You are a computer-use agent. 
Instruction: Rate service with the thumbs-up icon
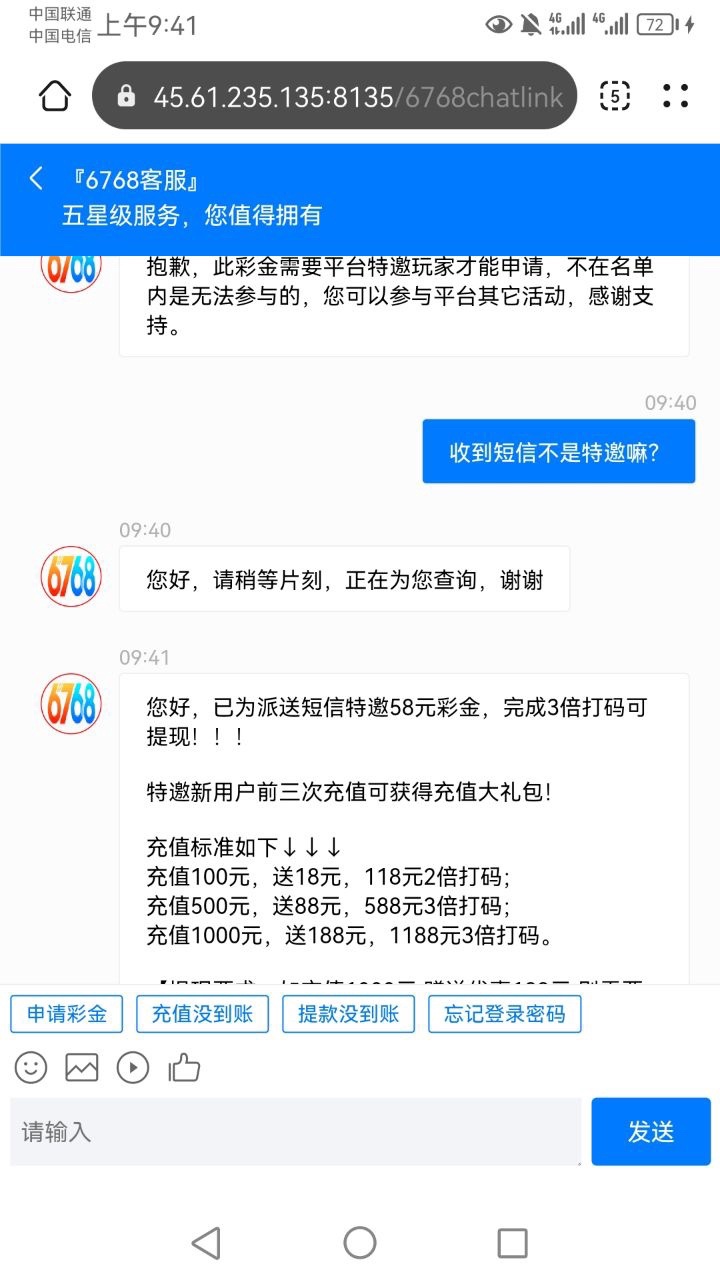(184, 1067)
